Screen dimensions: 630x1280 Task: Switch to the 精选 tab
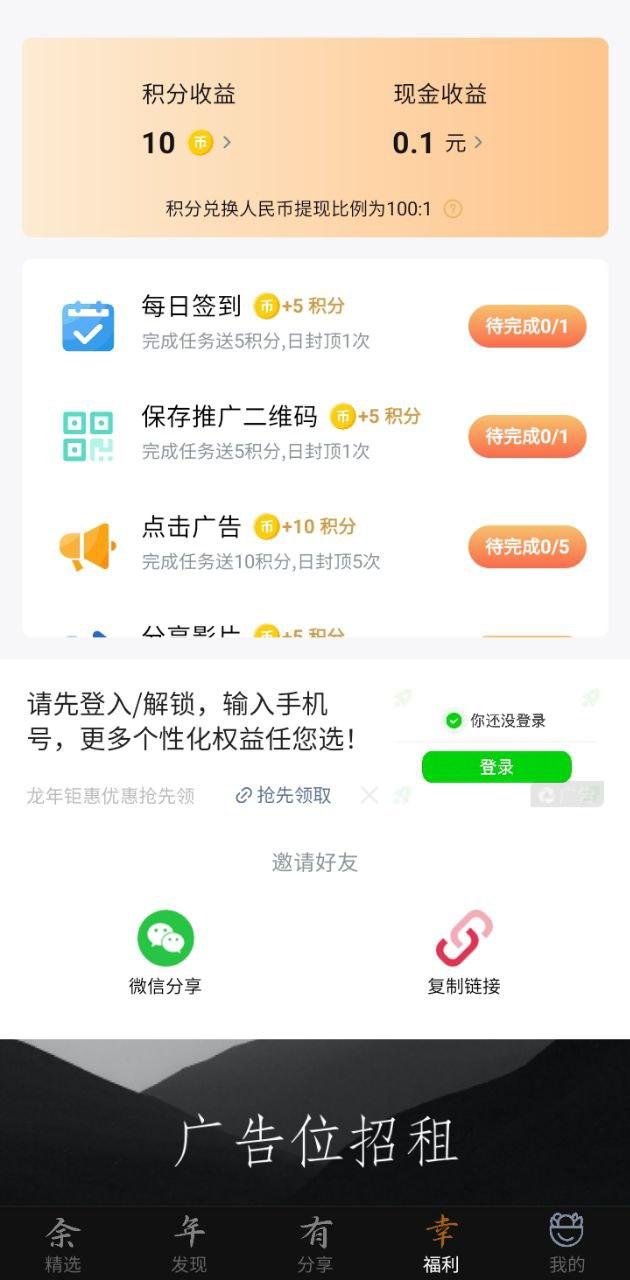pyautogui.click(x=63, y=1245)
